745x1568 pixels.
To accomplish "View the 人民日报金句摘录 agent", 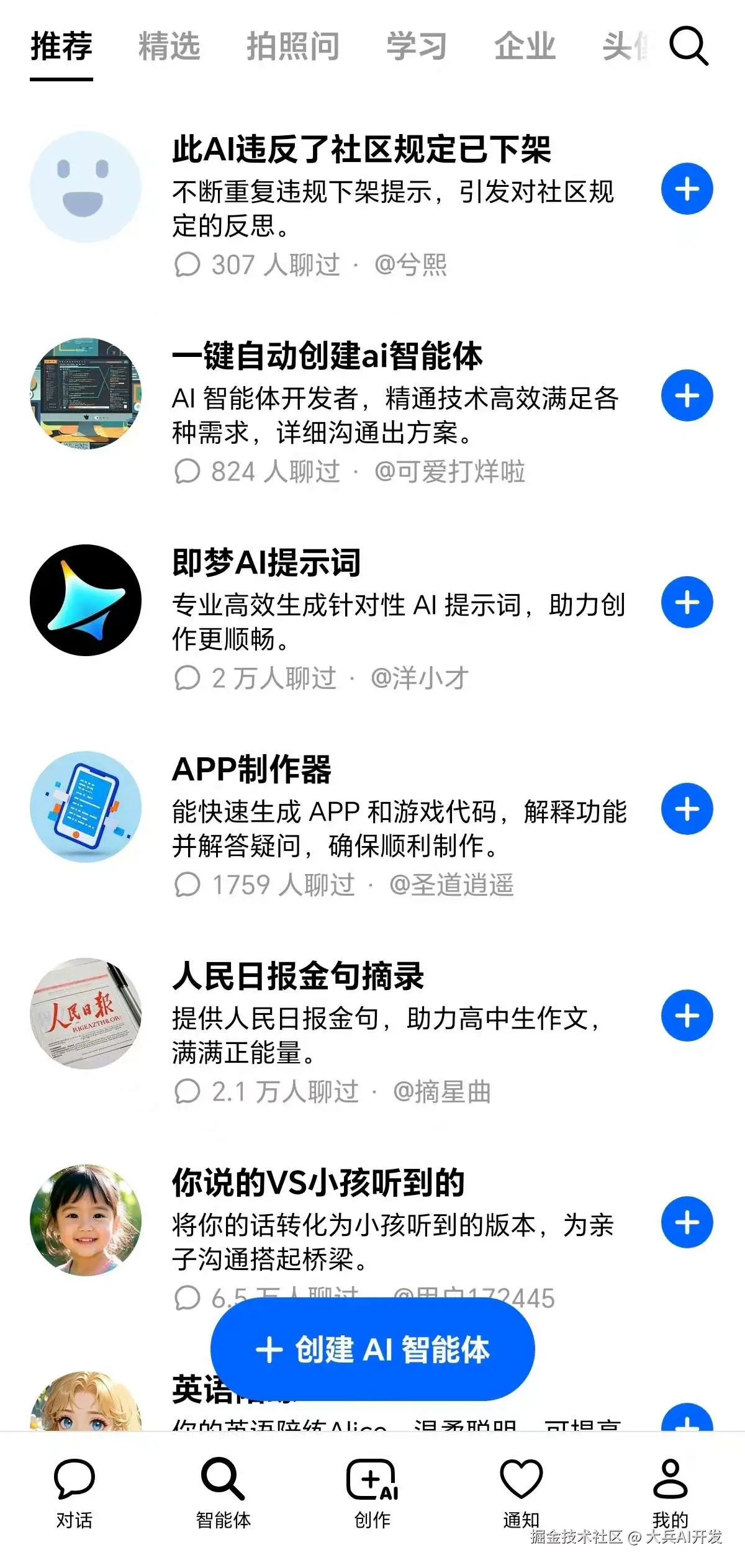I will pyautogui.click(x=298, y=976).
